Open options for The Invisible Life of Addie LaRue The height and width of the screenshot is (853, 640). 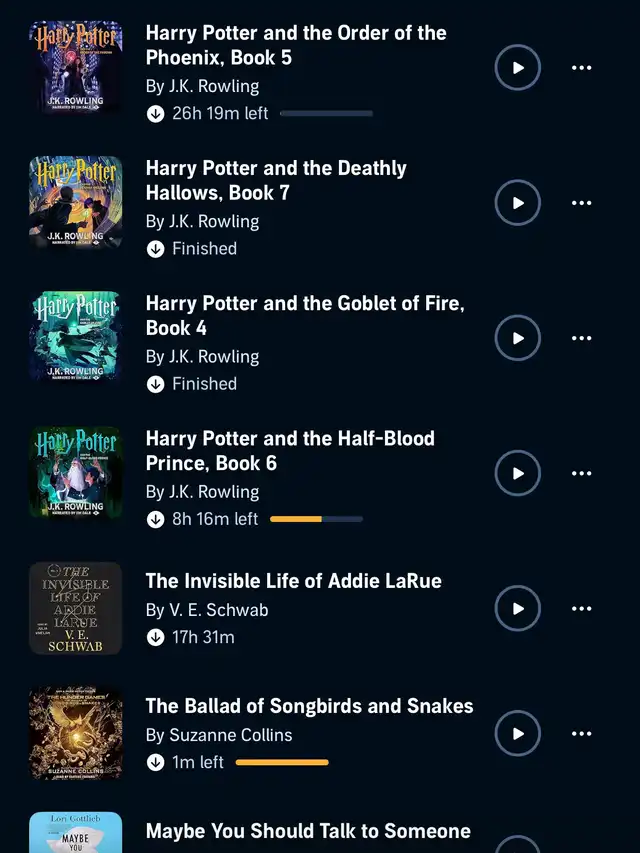[581, 608]
